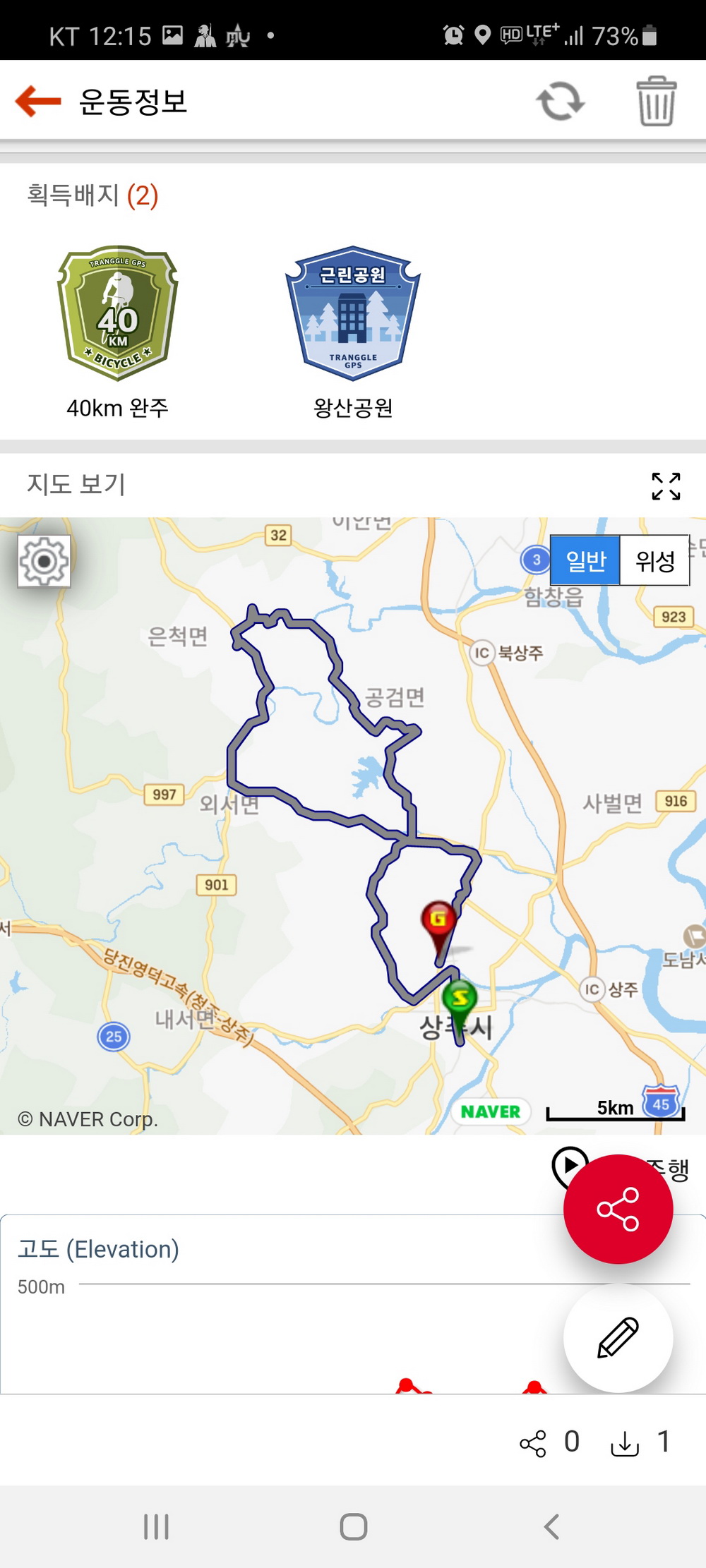The image size is (706, 1568).
Task: Play the route animation
Action: (x=568, y=1164)
